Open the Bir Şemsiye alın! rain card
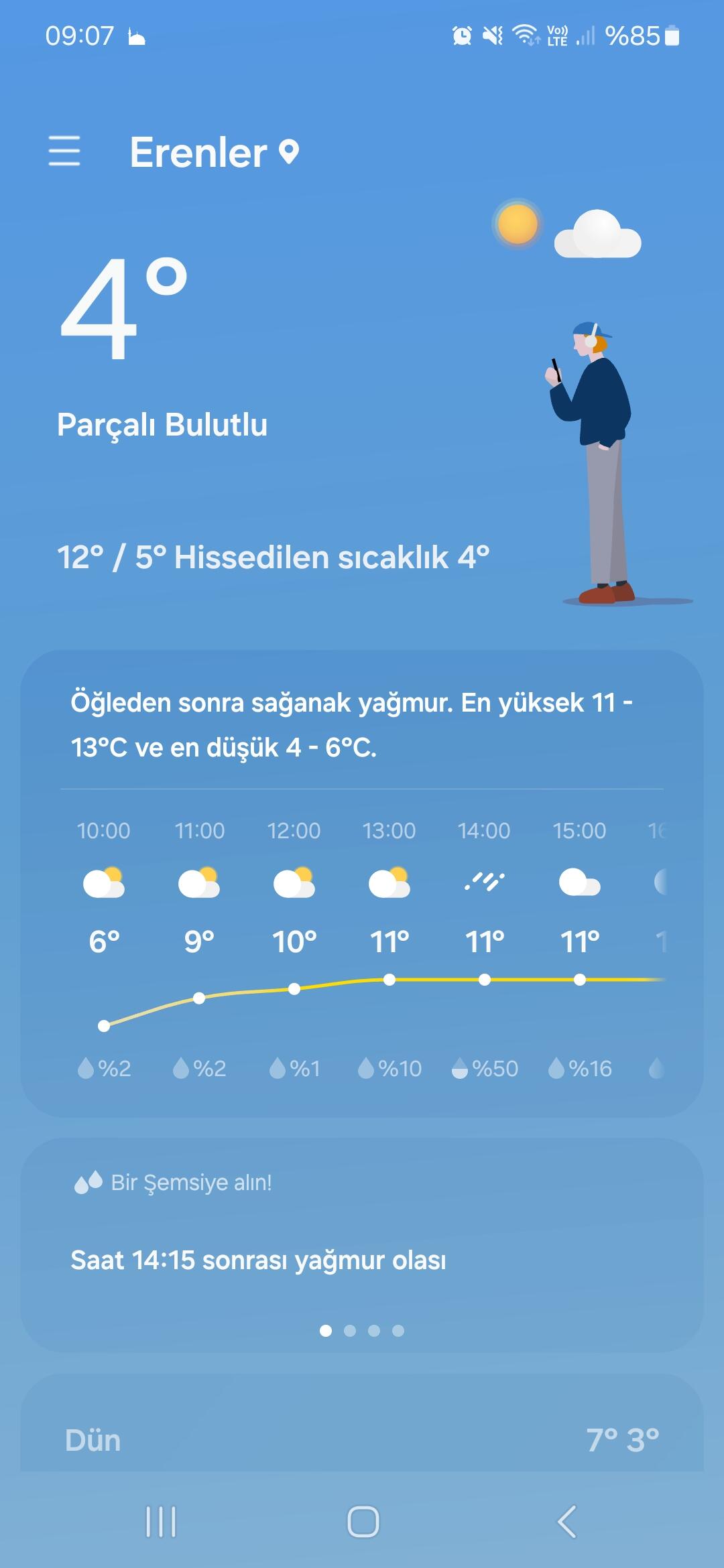Viewport: 724px width, 1568px height. [x=362, y=1245]
